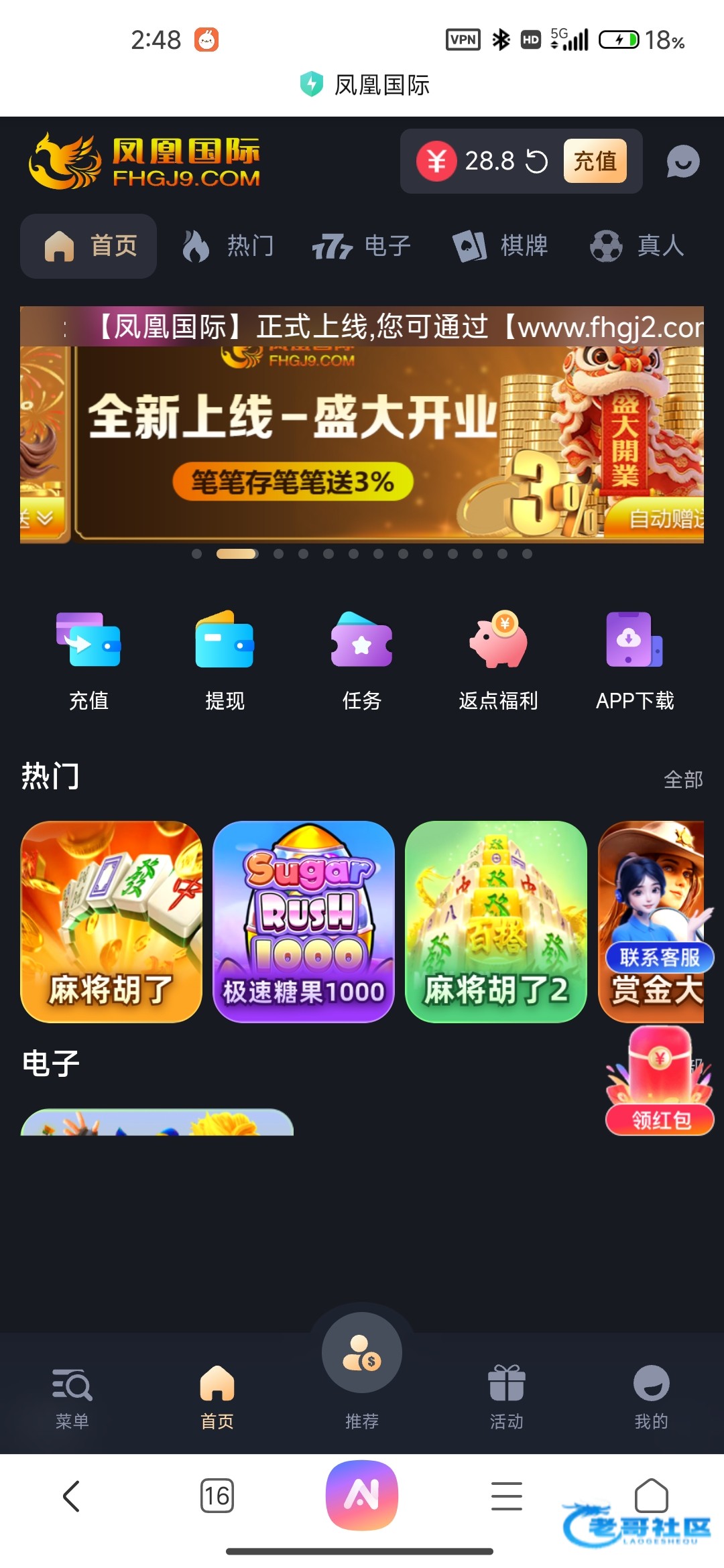
Task: Select the 真人 category tab
Action: pos(637,246)
